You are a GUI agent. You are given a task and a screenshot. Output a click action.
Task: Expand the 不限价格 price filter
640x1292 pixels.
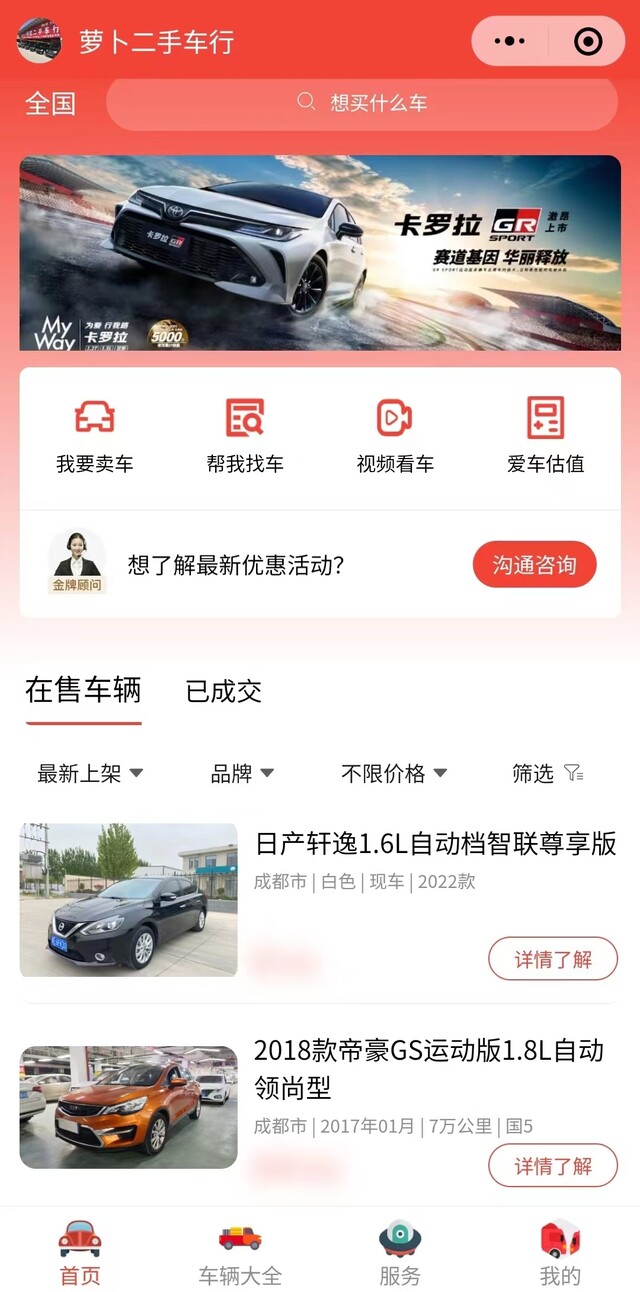[394, 773]
